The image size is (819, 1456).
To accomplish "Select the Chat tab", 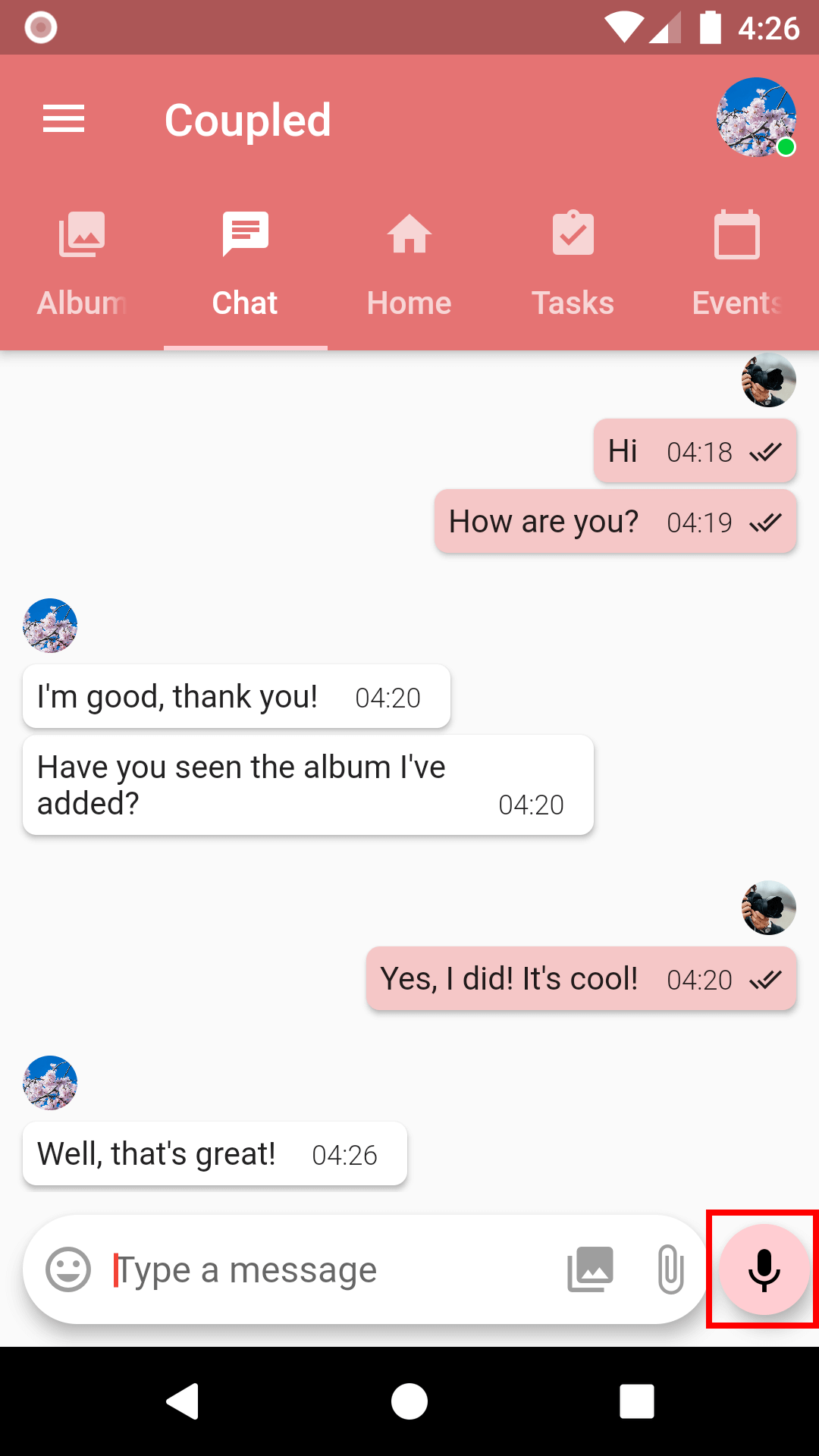I will point(245,265).
